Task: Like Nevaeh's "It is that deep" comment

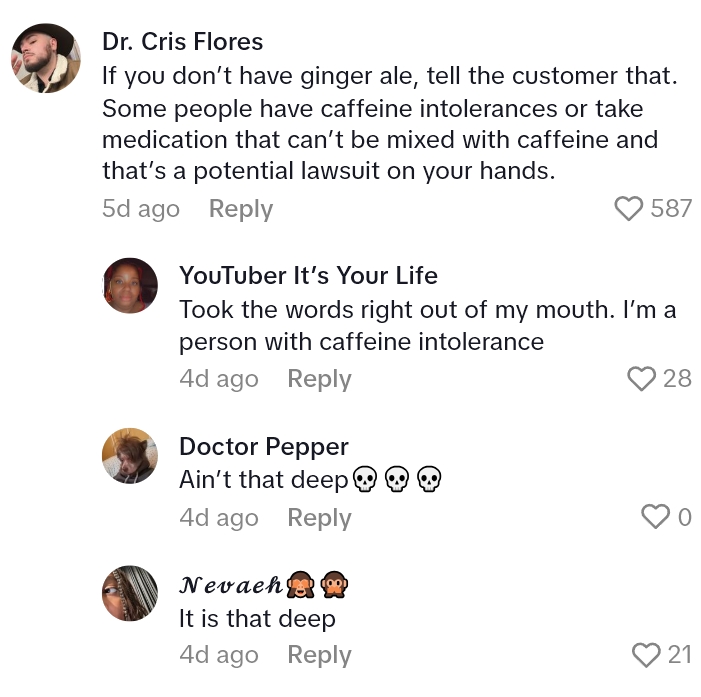Action: [x=647, y=655]
